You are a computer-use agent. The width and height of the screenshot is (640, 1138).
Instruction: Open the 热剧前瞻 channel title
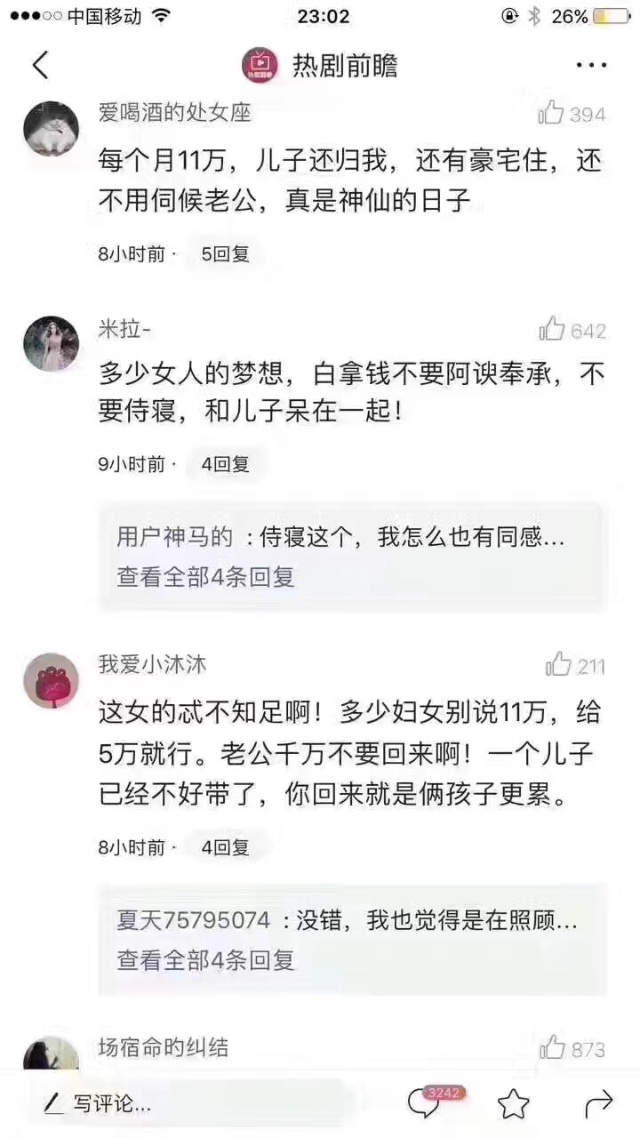344,66
